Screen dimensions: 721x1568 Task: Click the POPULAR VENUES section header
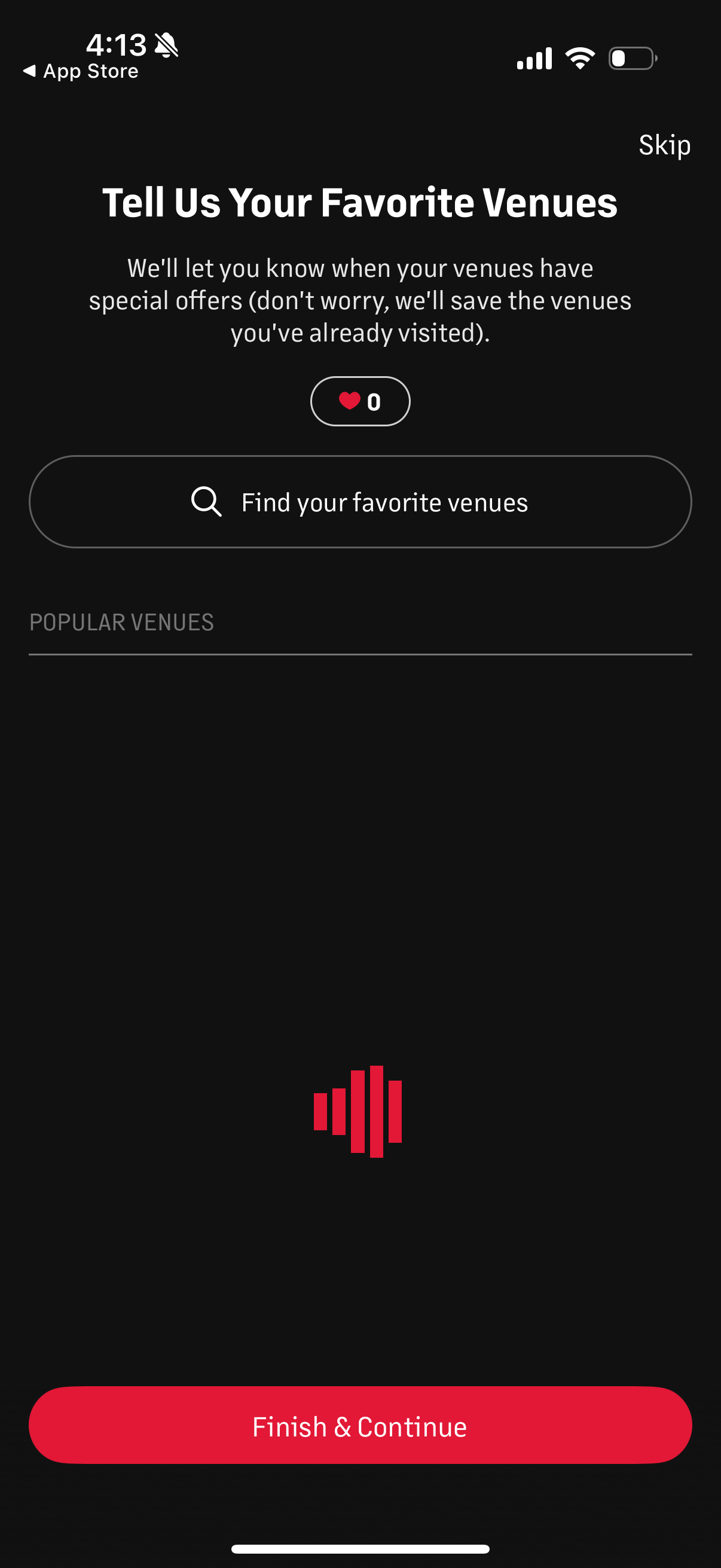click(121, 621)
